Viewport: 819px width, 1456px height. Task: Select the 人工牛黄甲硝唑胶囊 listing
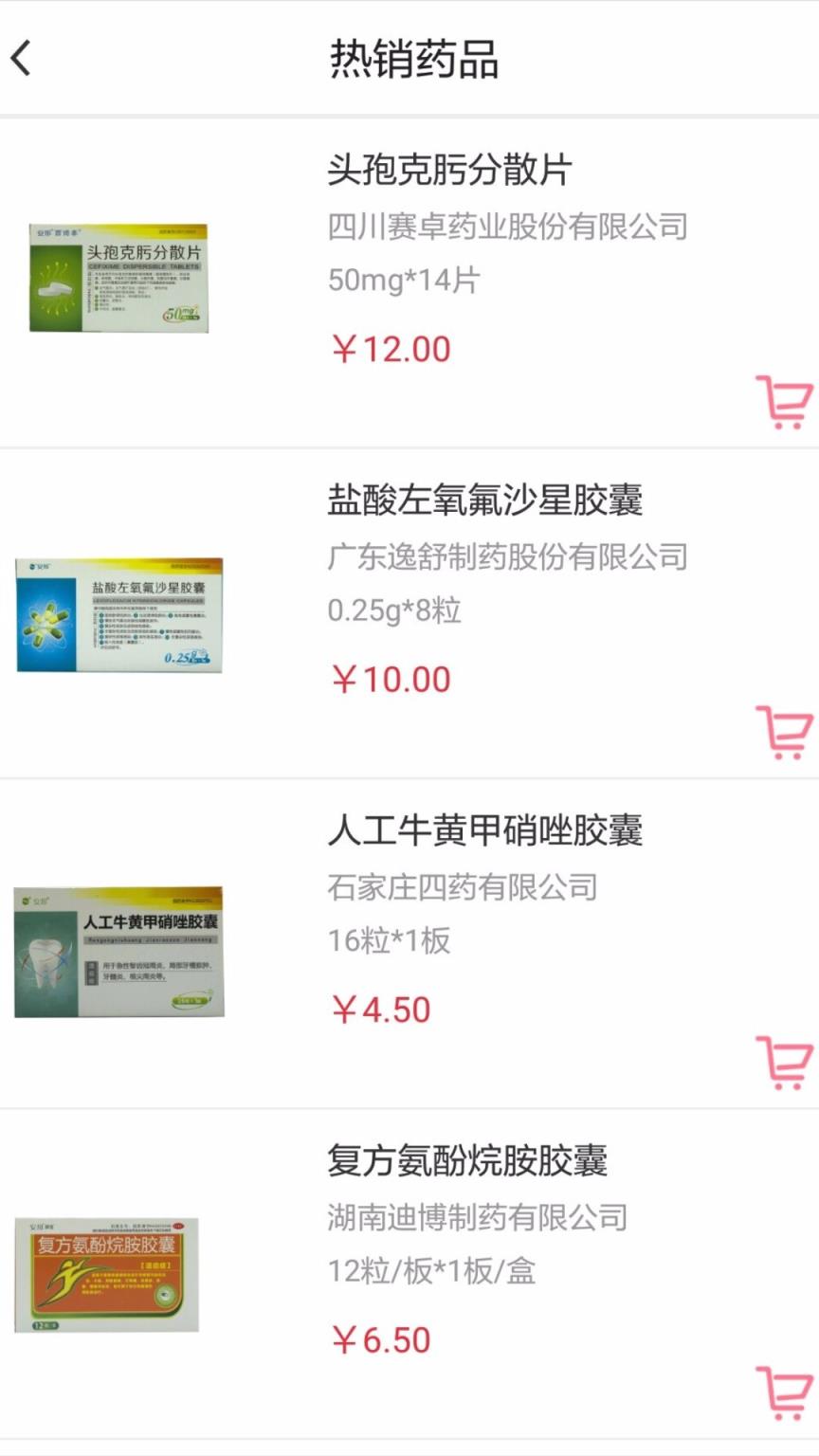click(483, 830)
